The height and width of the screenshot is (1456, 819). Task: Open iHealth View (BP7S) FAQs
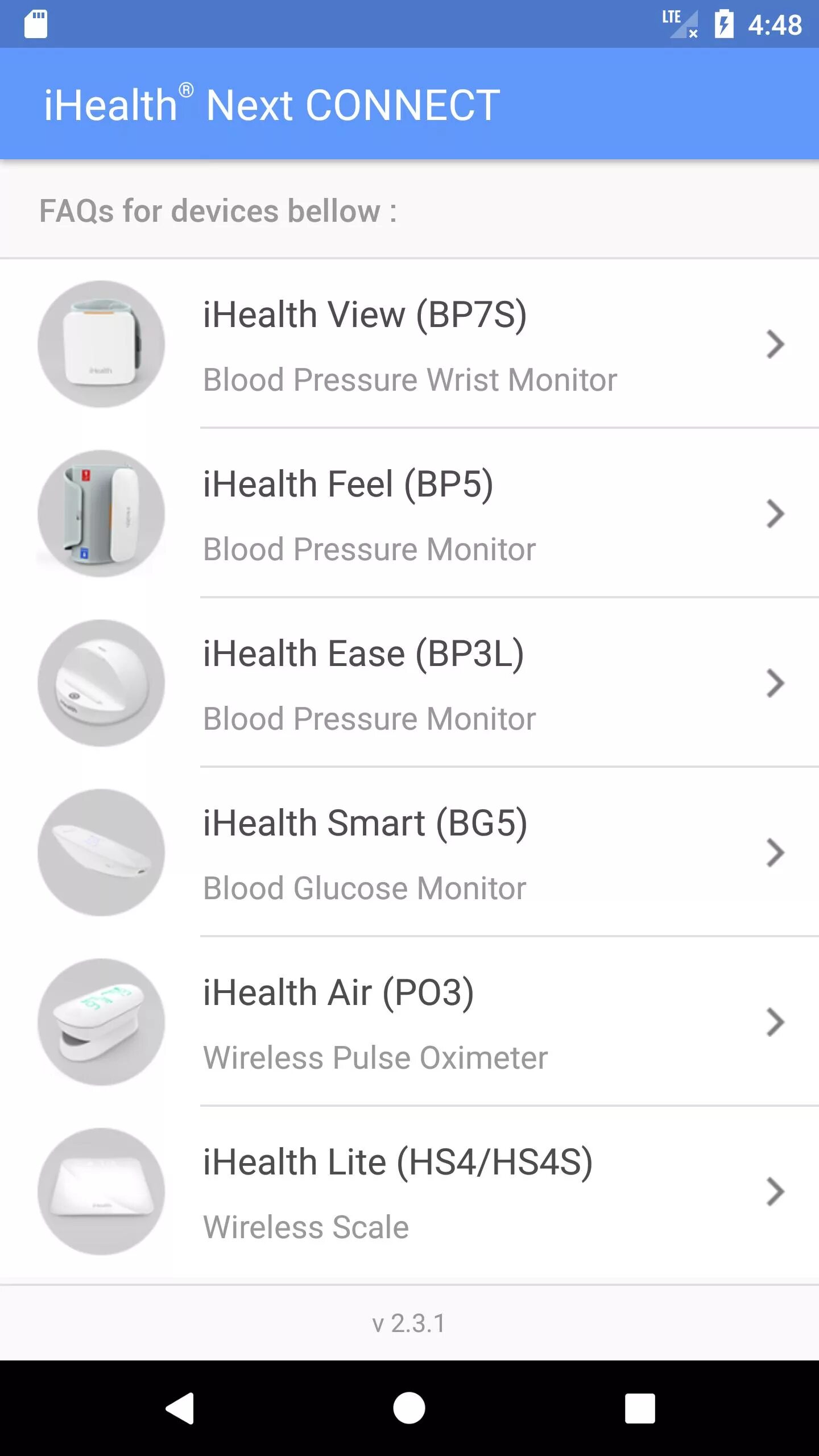(409, 345)
